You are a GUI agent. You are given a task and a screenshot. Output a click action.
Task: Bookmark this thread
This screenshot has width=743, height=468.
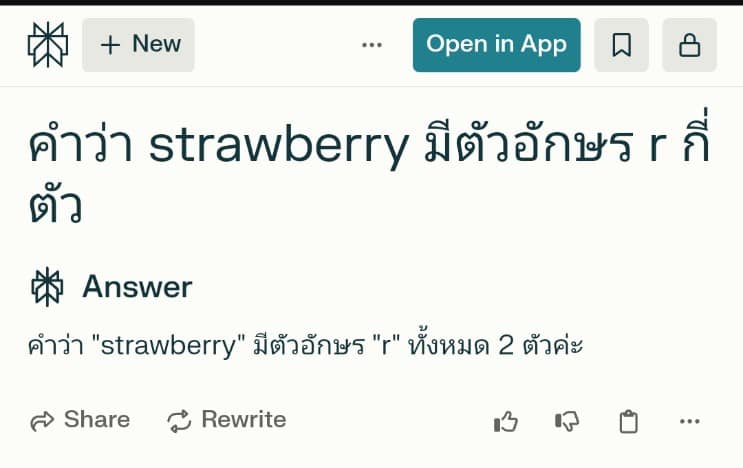[621, 45]
